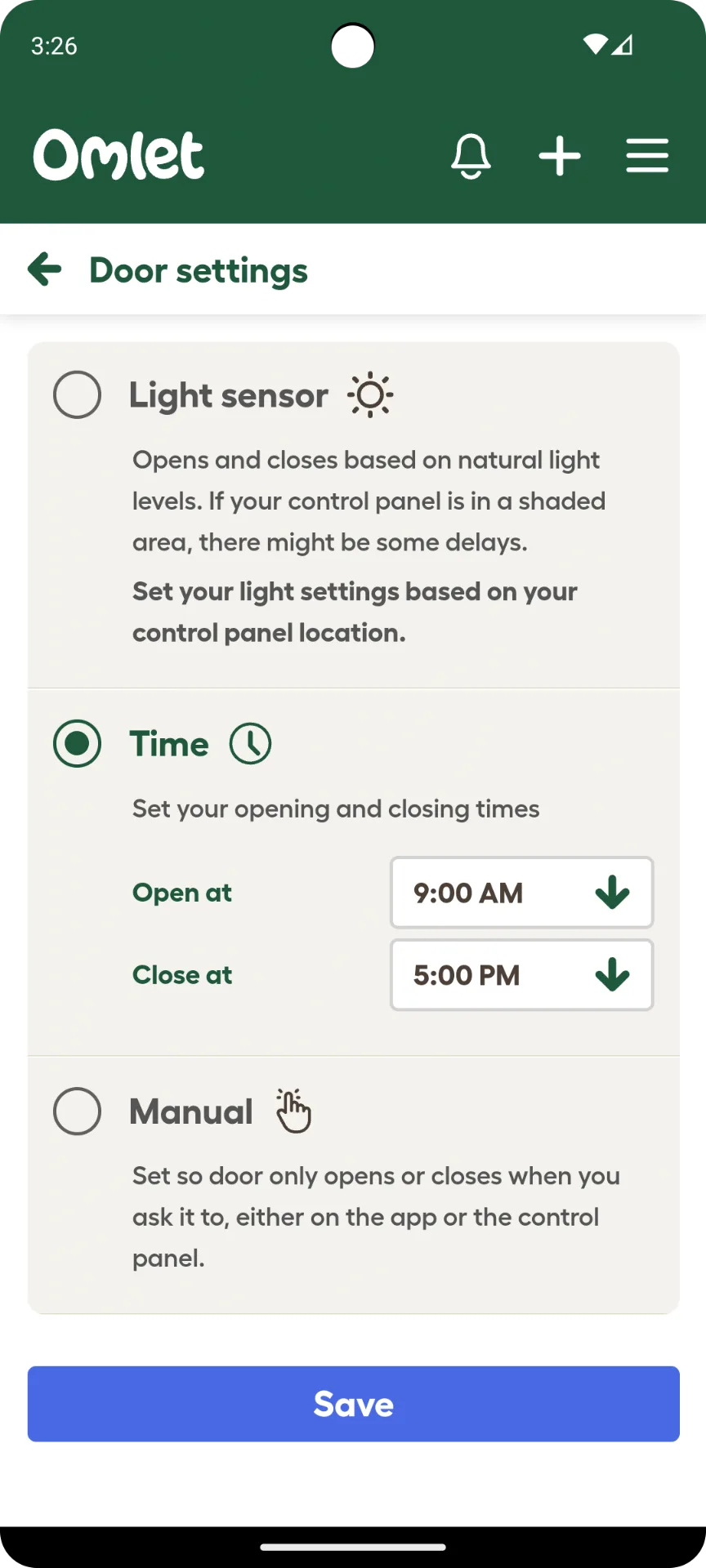Change the Close at time

[522, 975]
